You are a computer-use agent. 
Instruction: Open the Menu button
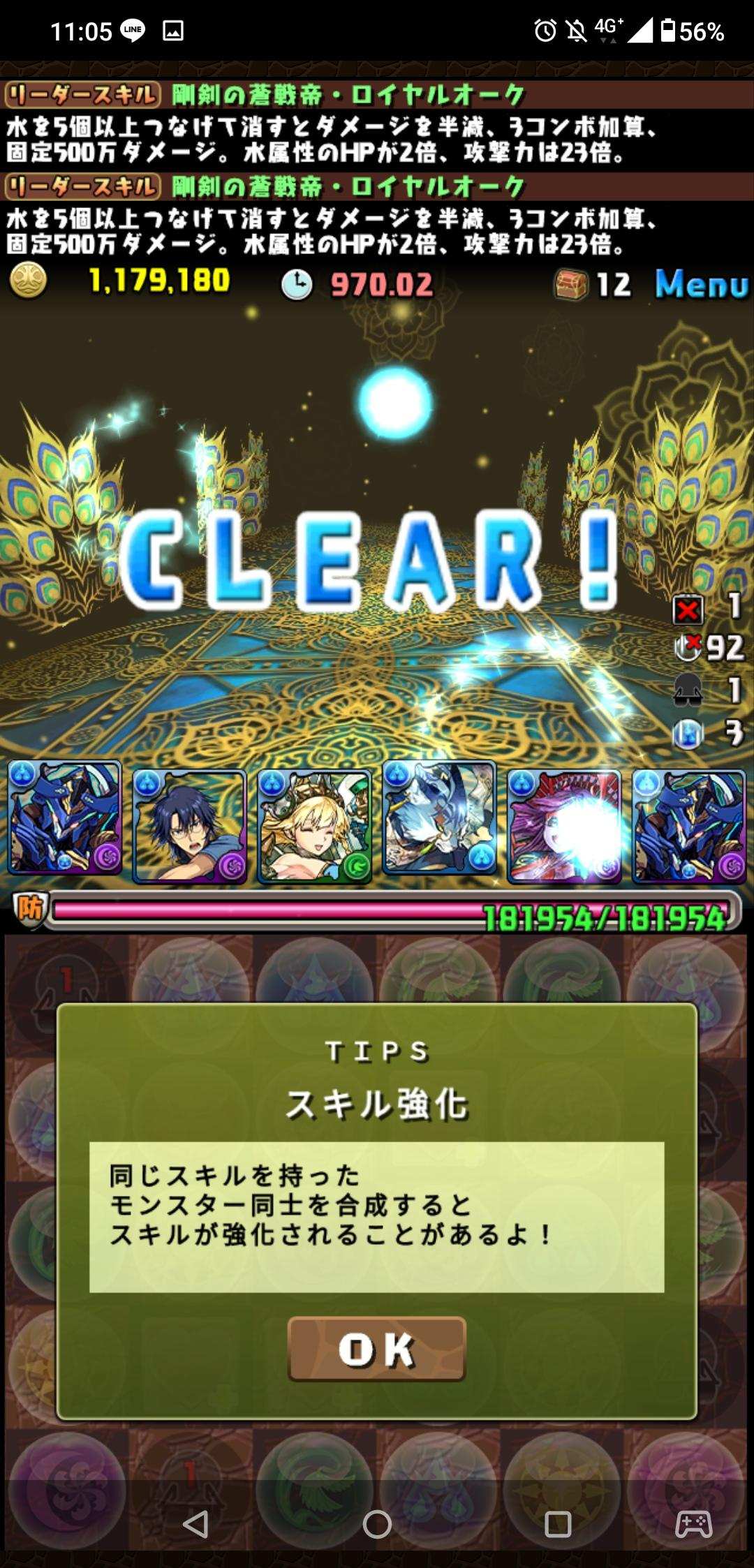point(700,284)
